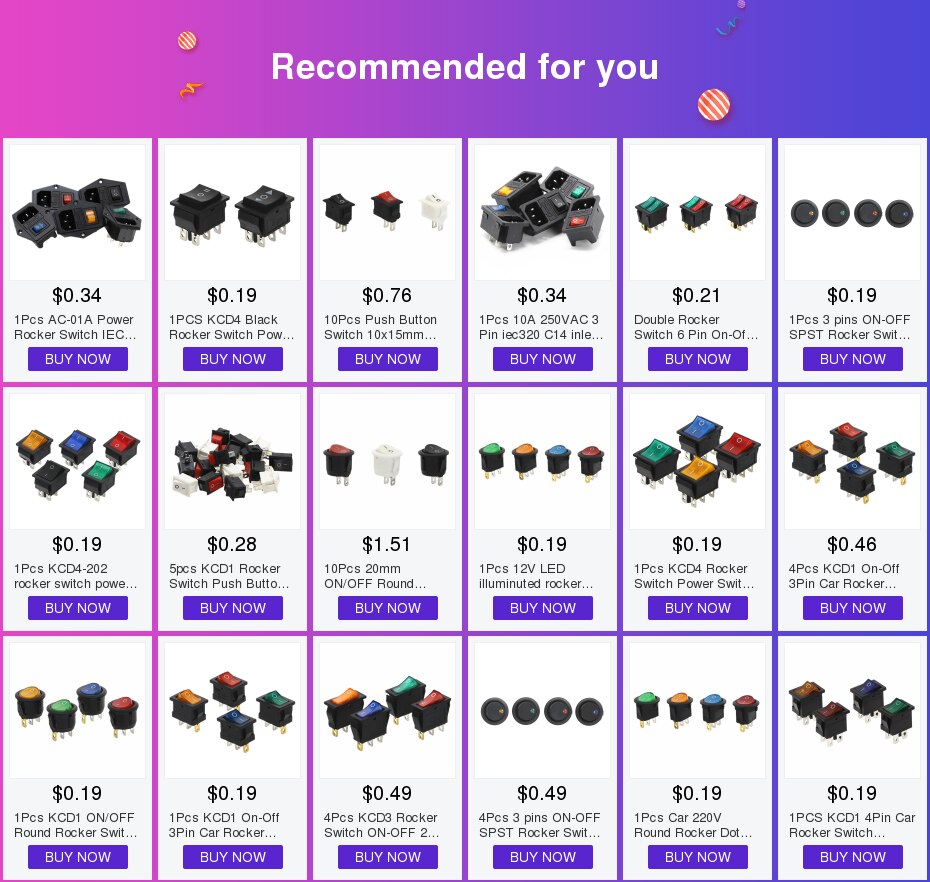The width and height of the screenshot is (930, 882).
Task: Buy the 1Pcs KCD4 Rocker Switch Power
Action: tap(697, 608)
